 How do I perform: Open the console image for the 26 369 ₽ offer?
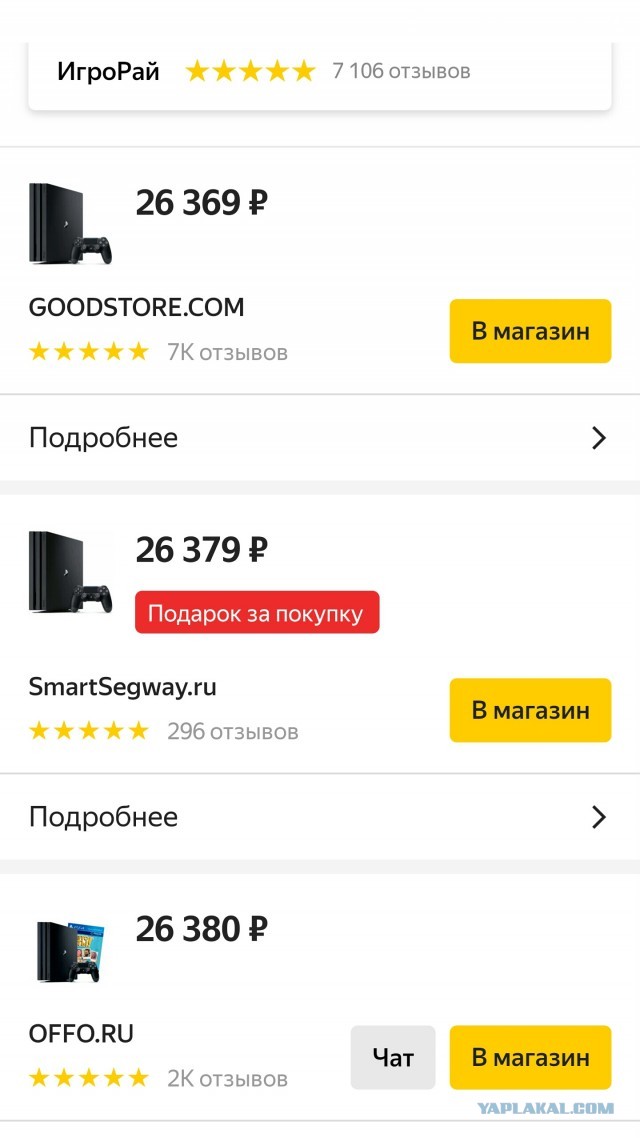[70, 223]
